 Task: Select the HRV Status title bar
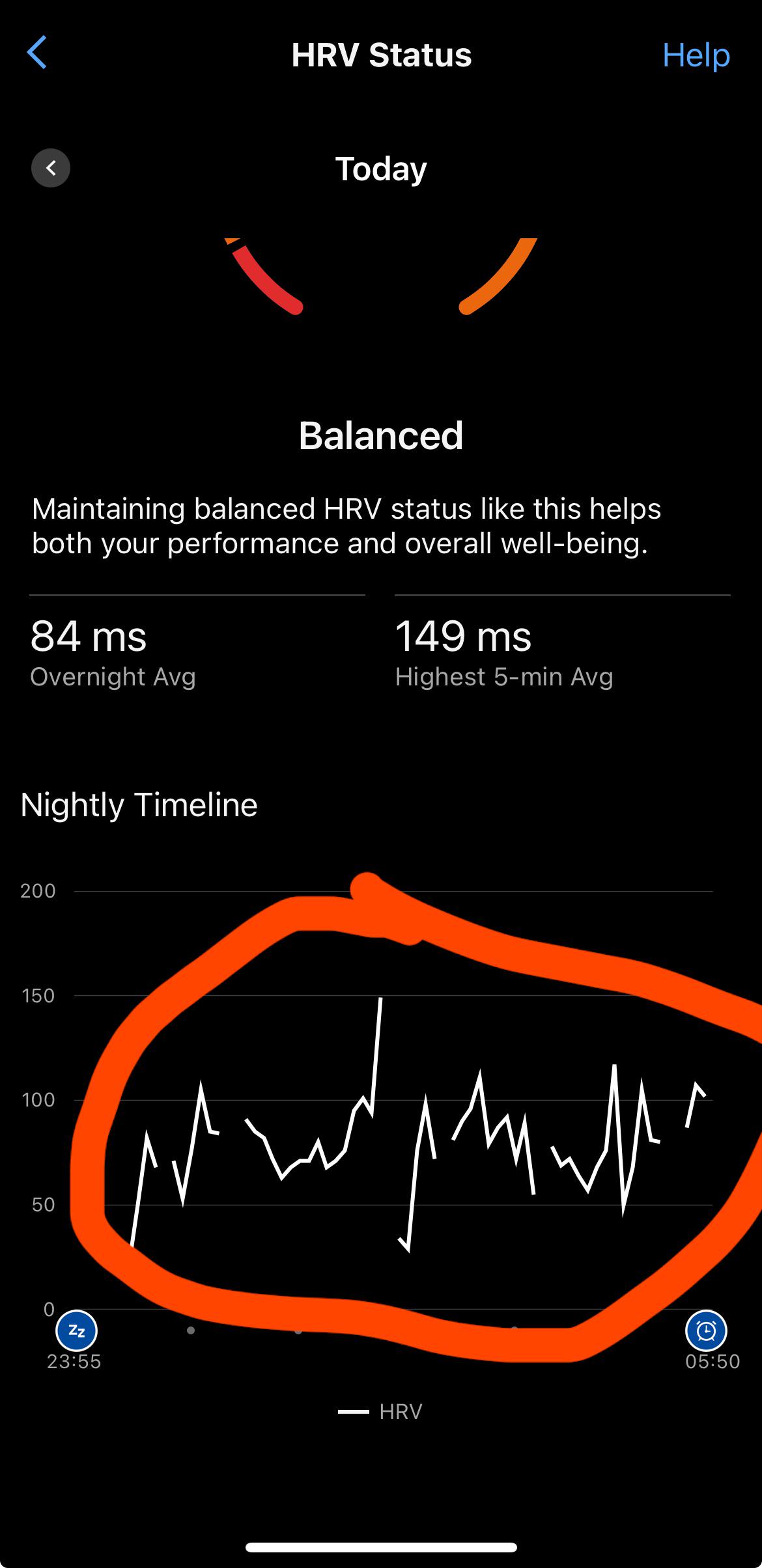381,56
